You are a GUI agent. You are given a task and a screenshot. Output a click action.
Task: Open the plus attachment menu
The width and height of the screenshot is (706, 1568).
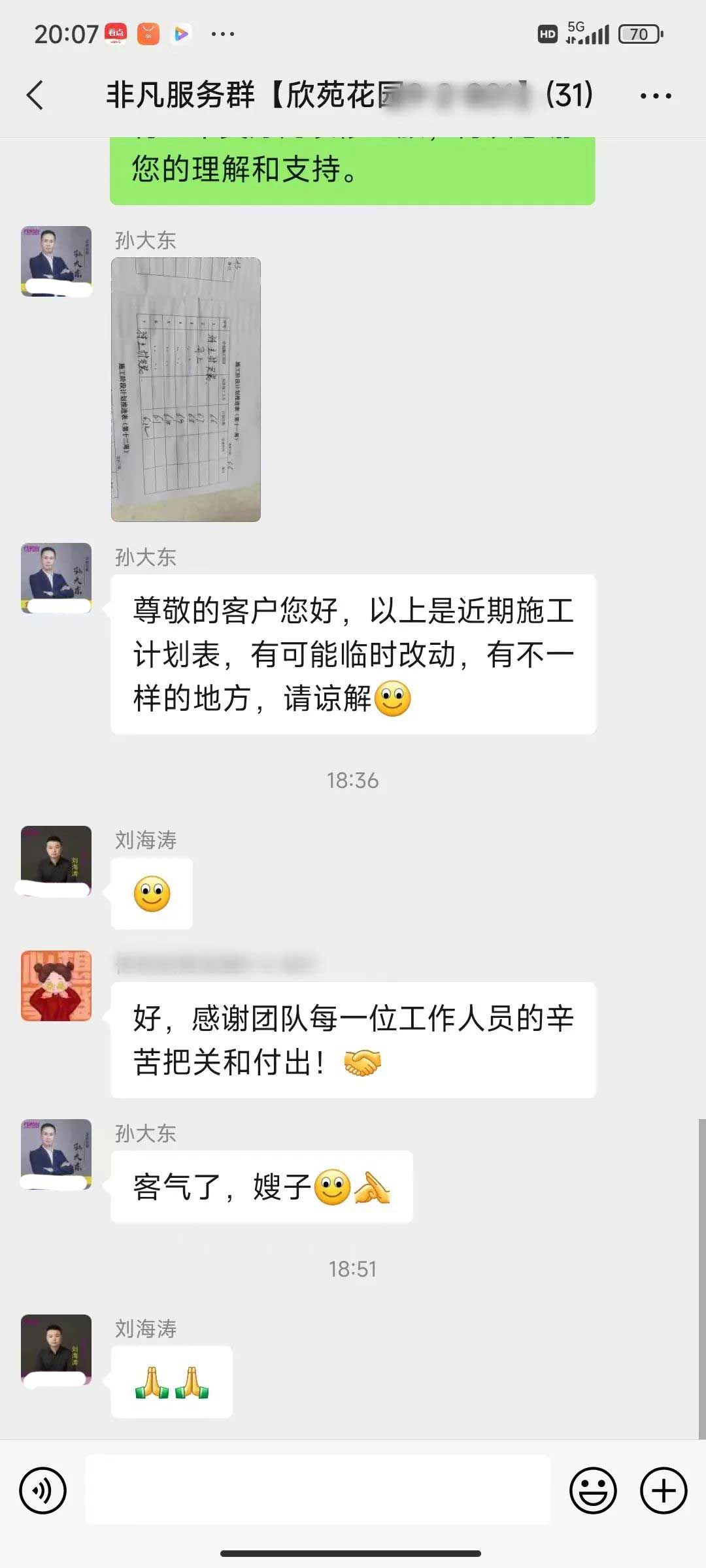point(664,1490)
